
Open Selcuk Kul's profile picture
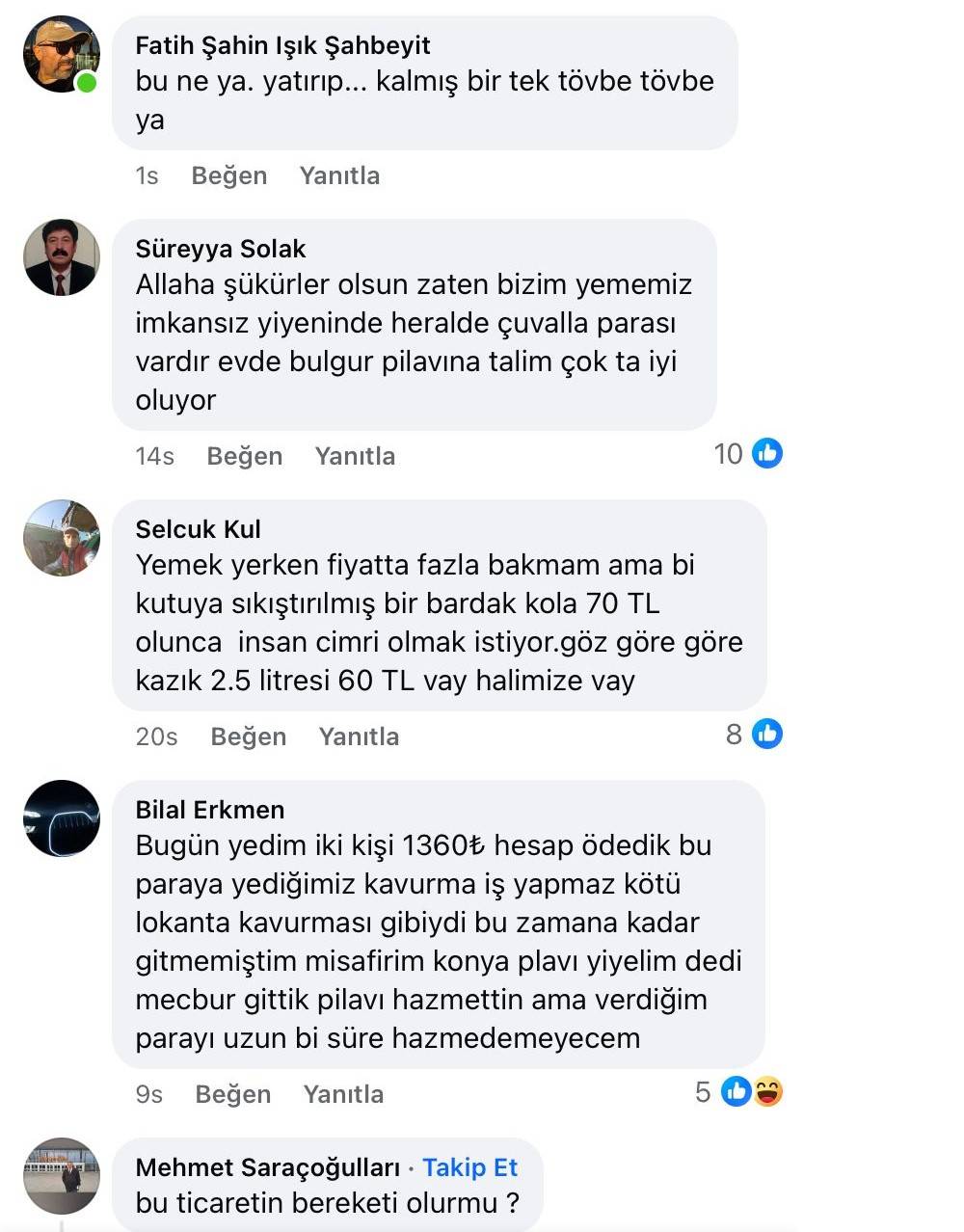point(62,538)
